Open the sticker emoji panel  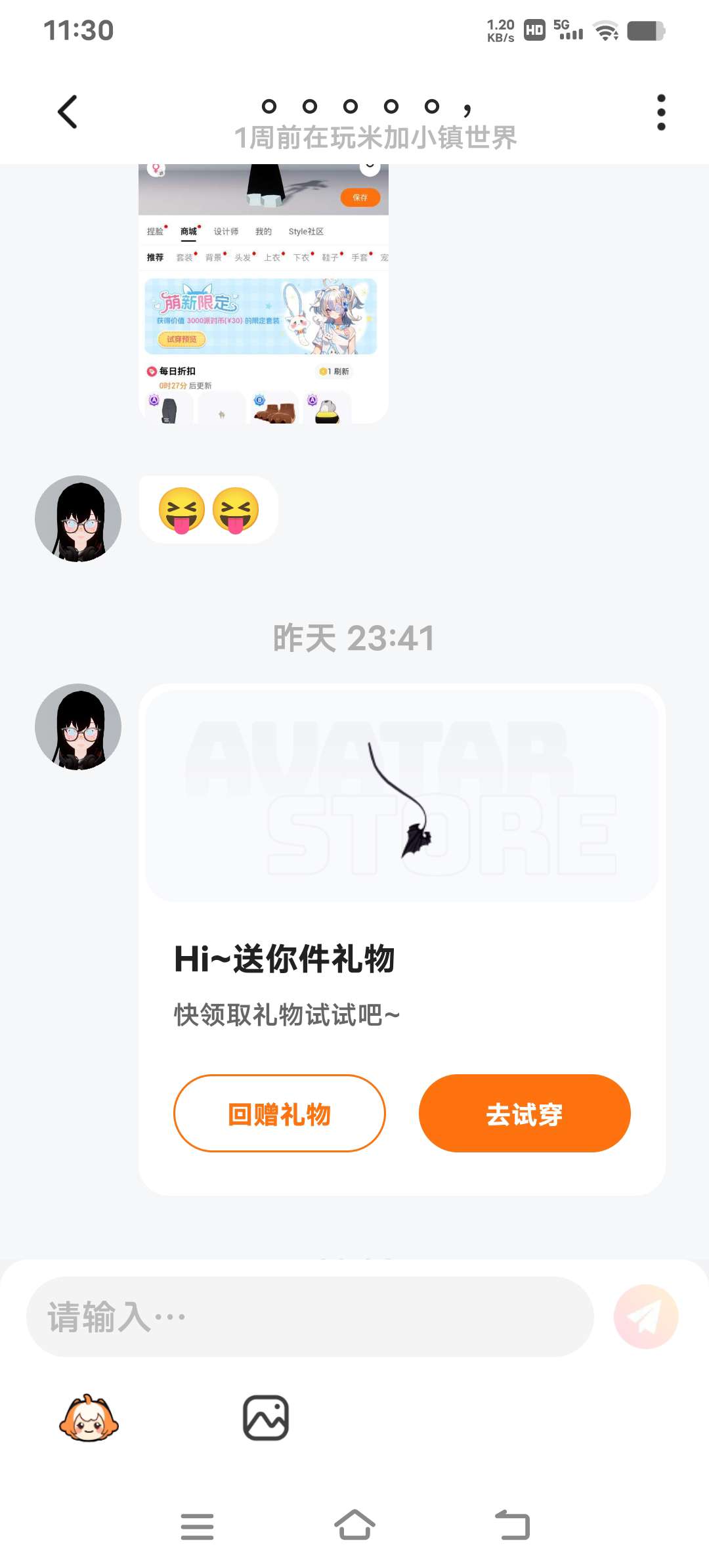[x=89, y=1418]
